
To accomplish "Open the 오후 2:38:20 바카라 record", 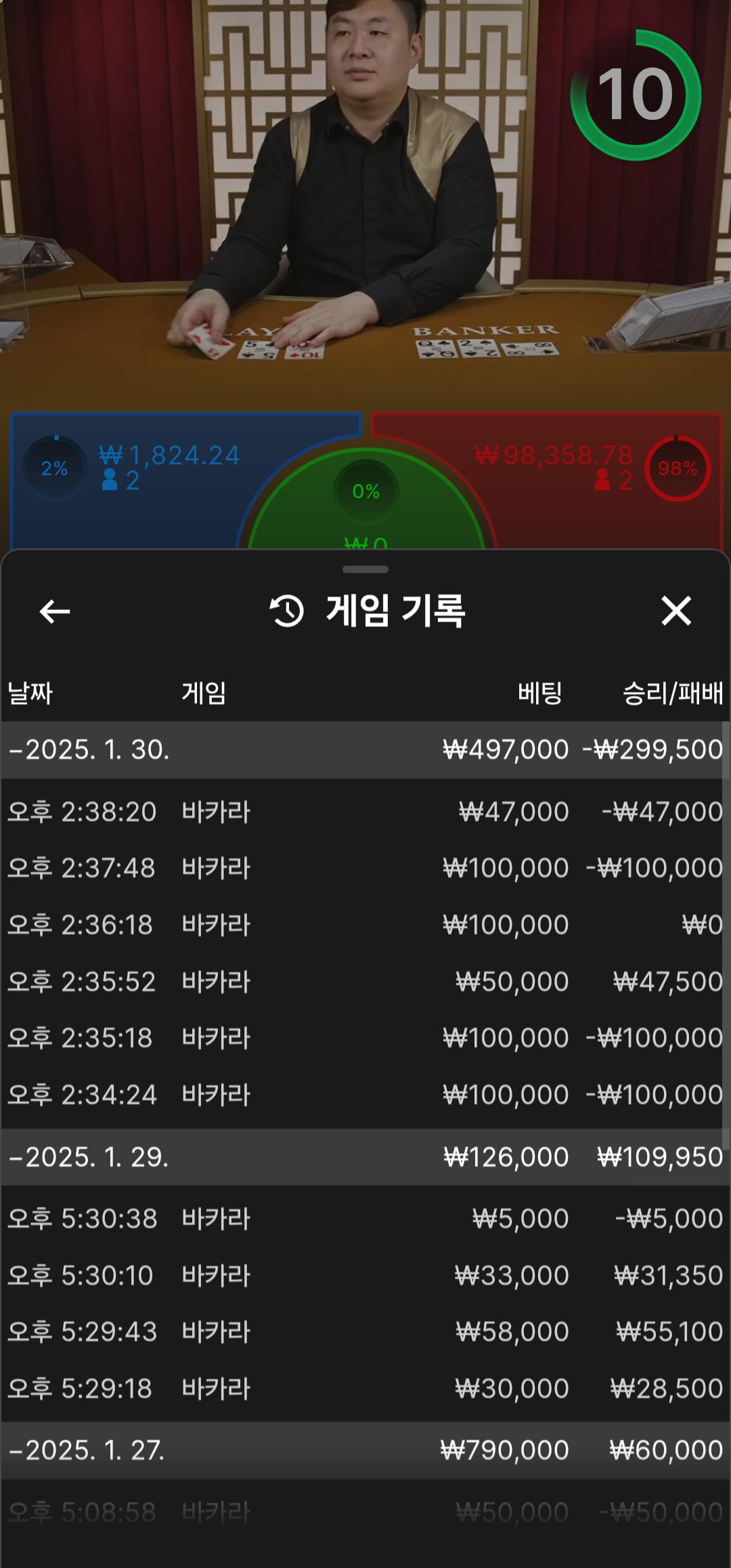I will pyautogui.click(x=365, y=811).
